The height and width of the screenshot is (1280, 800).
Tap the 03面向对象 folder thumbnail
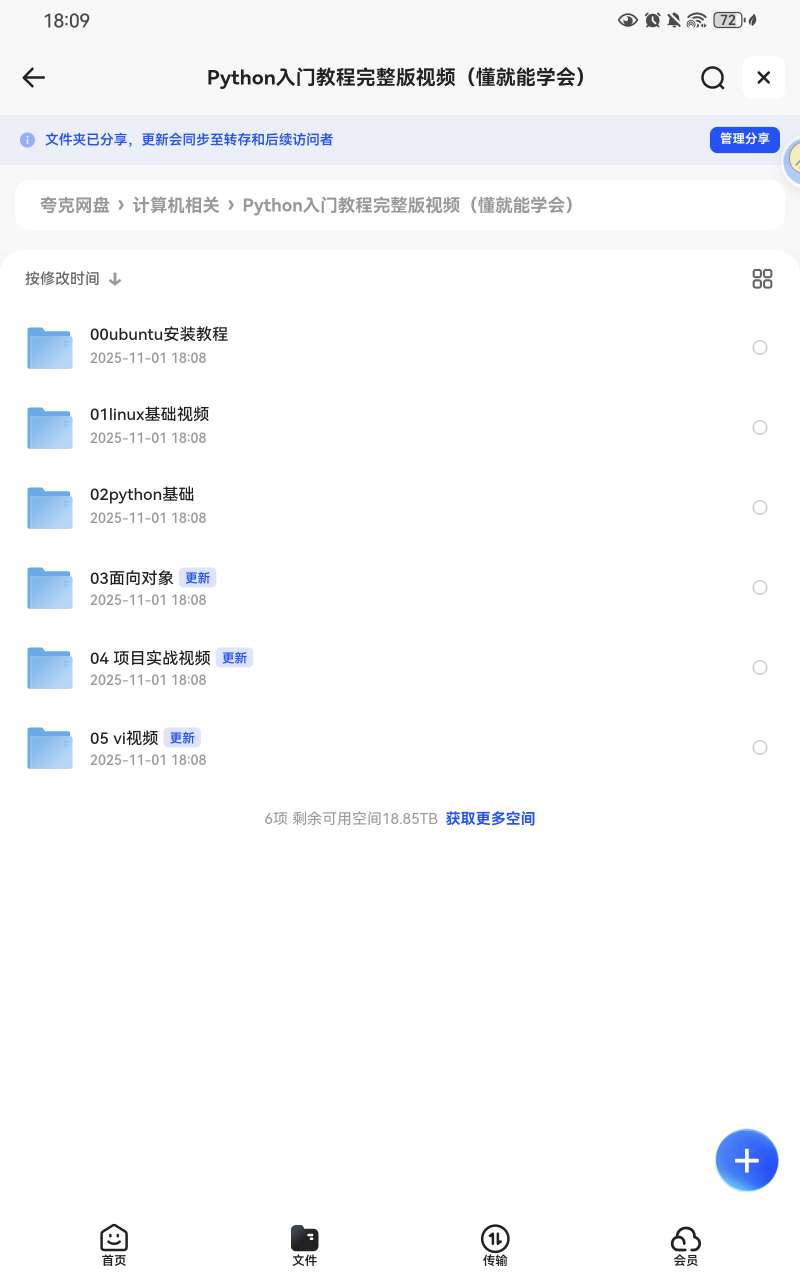tap(49, 588)
